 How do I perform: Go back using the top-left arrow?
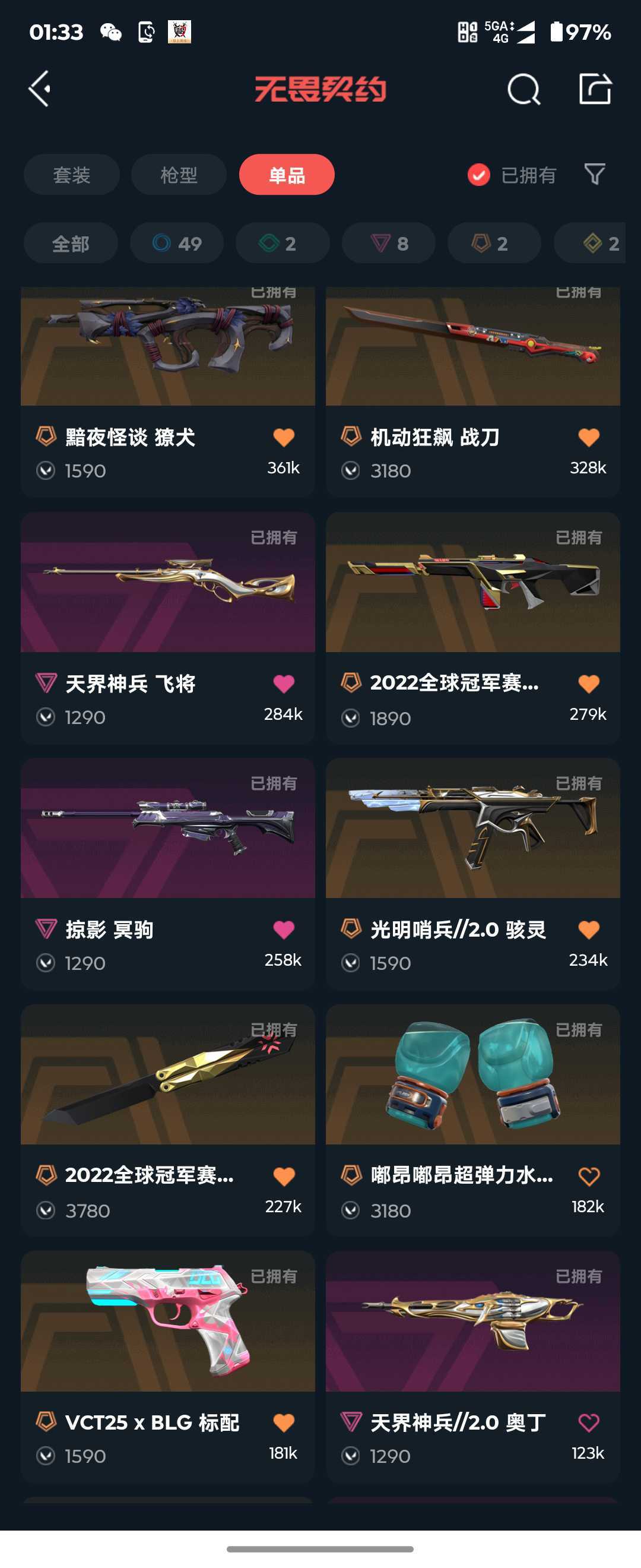coord(40,89)
